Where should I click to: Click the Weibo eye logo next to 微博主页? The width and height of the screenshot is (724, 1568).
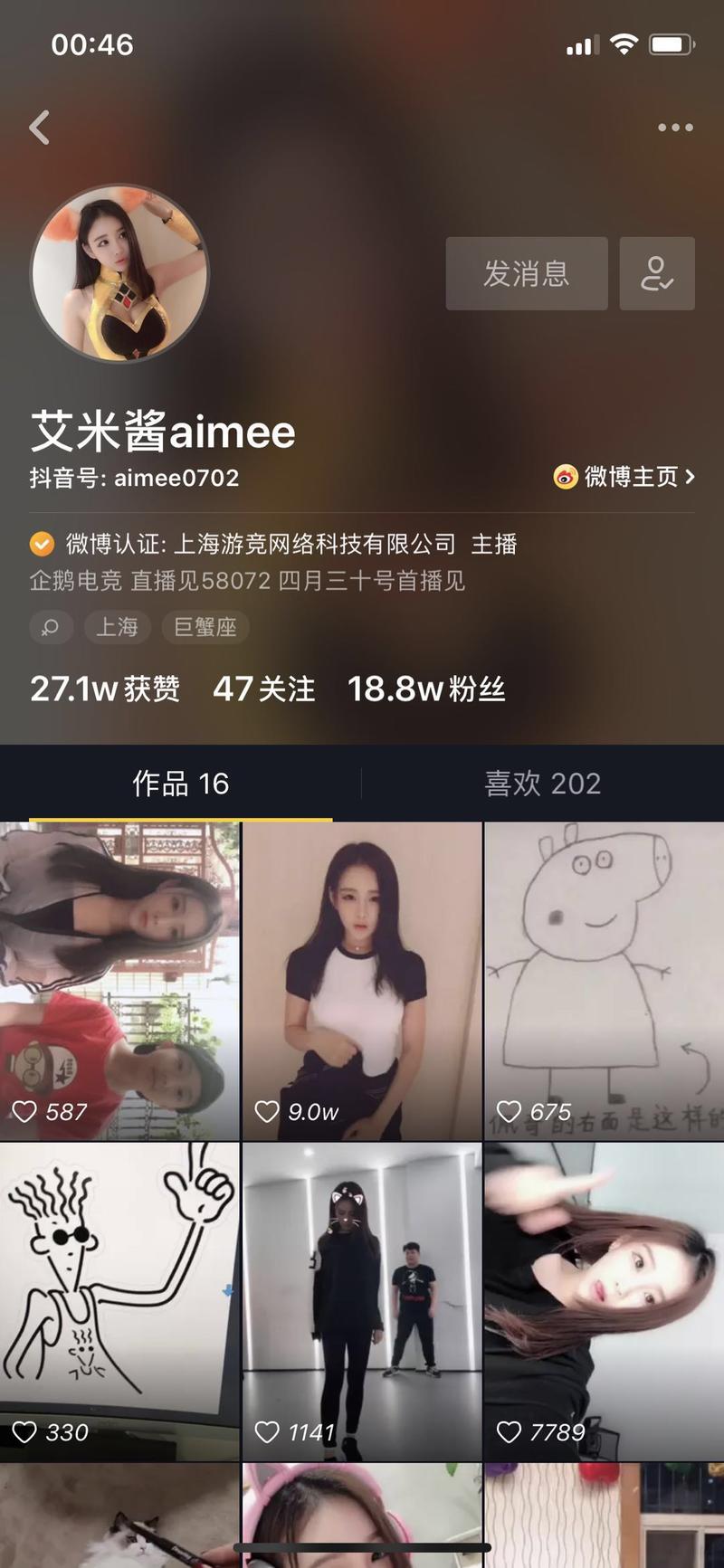[567, 479]
